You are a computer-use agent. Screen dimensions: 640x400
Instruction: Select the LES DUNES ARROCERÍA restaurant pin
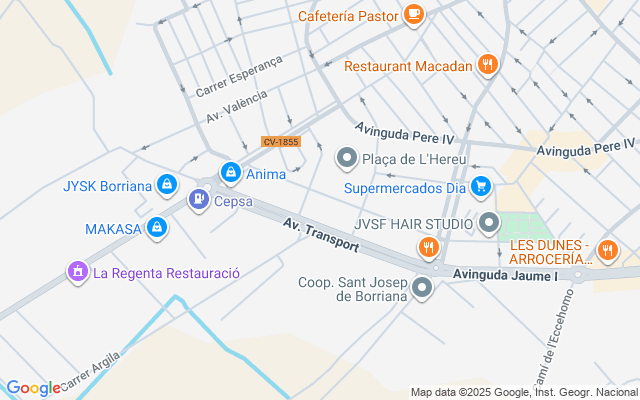[608, 250]
